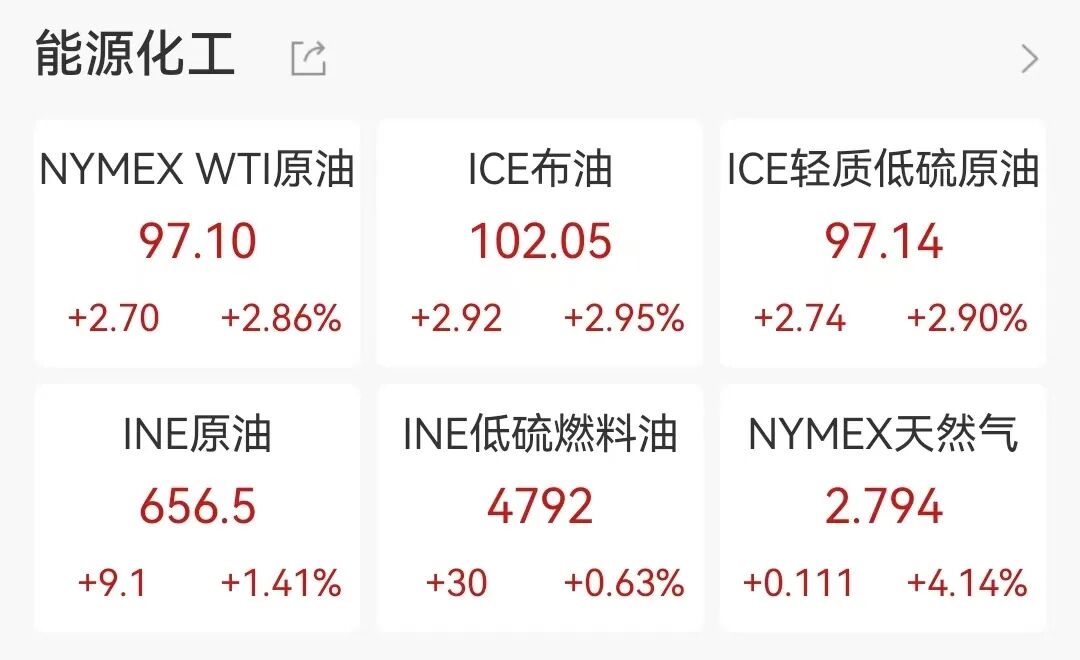Select the INE低硫燃料油 card
Image resolution: width=1080 pixels, height=660 pixels.
pos(540,508)
